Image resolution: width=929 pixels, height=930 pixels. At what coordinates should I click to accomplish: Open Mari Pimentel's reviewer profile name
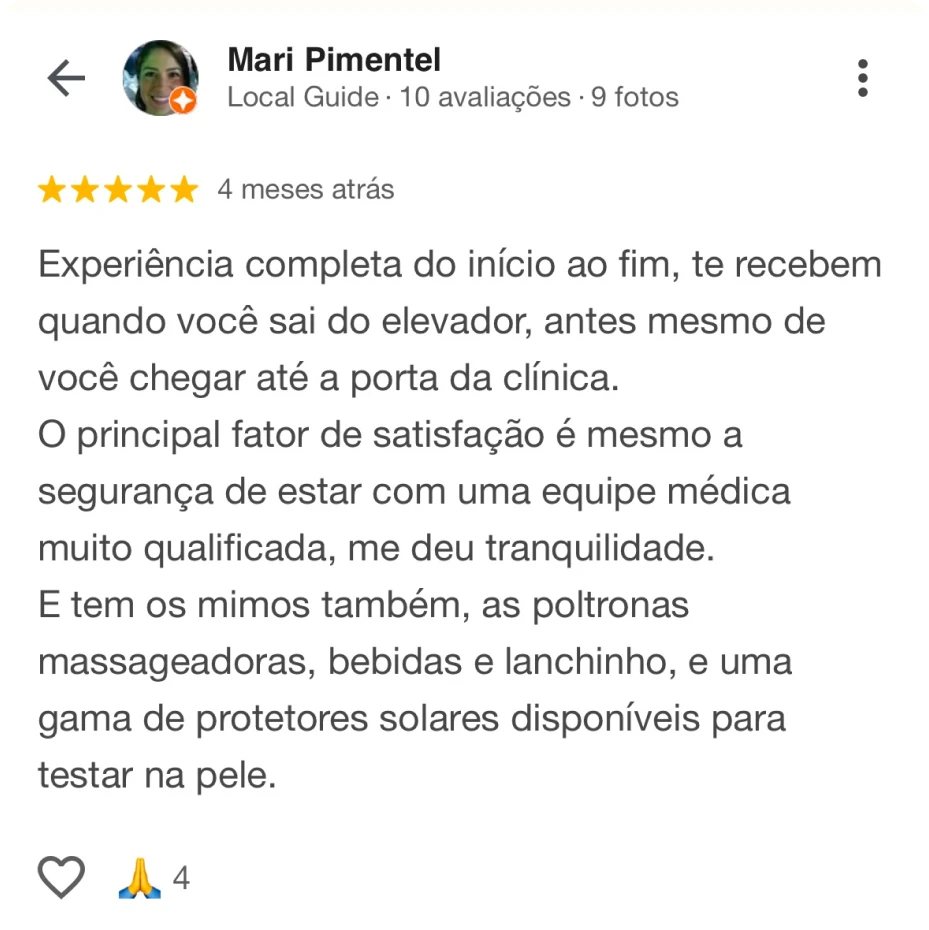334,60
